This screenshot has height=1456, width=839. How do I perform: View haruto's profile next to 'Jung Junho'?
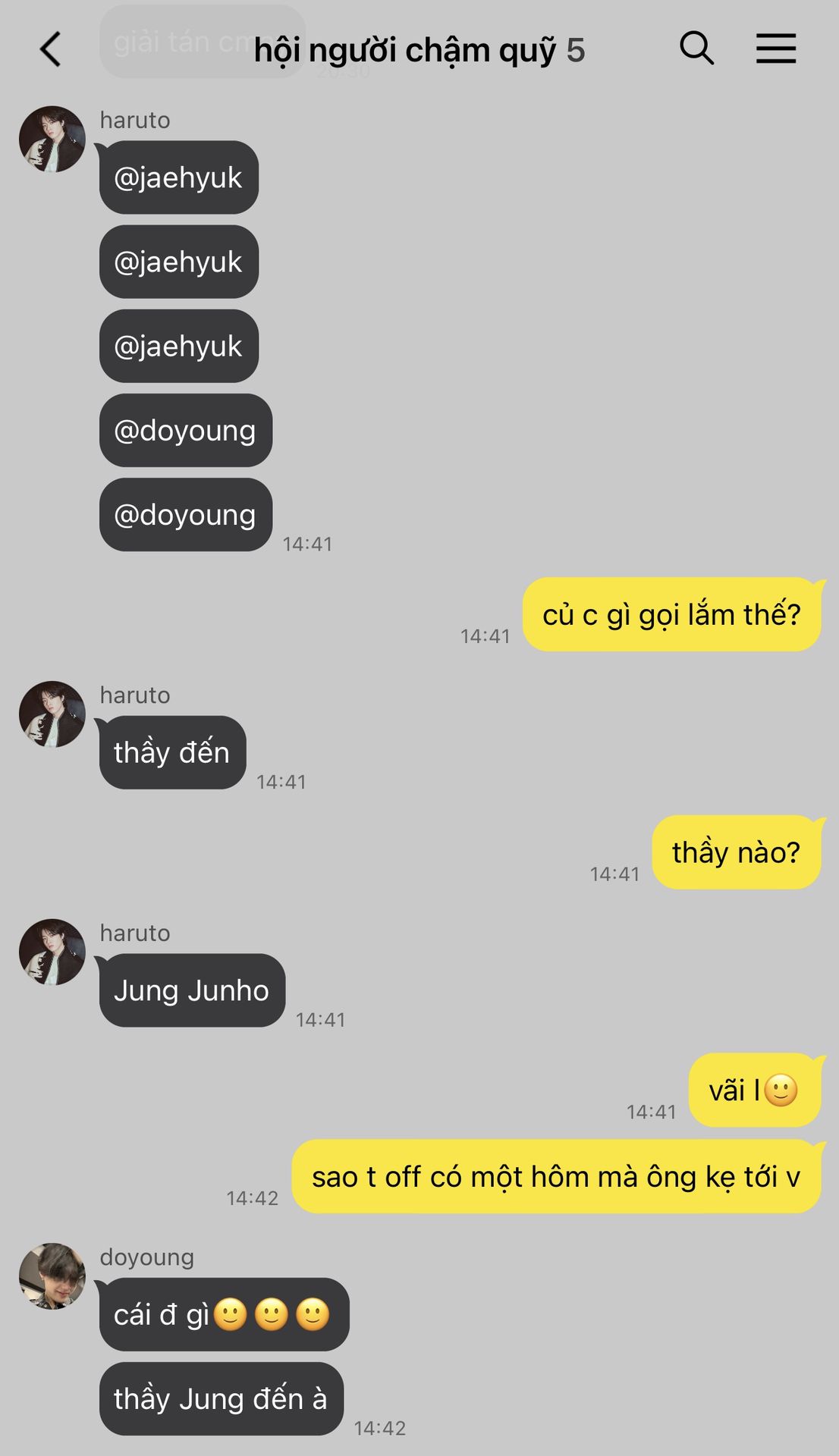click(x=52, y=952)
